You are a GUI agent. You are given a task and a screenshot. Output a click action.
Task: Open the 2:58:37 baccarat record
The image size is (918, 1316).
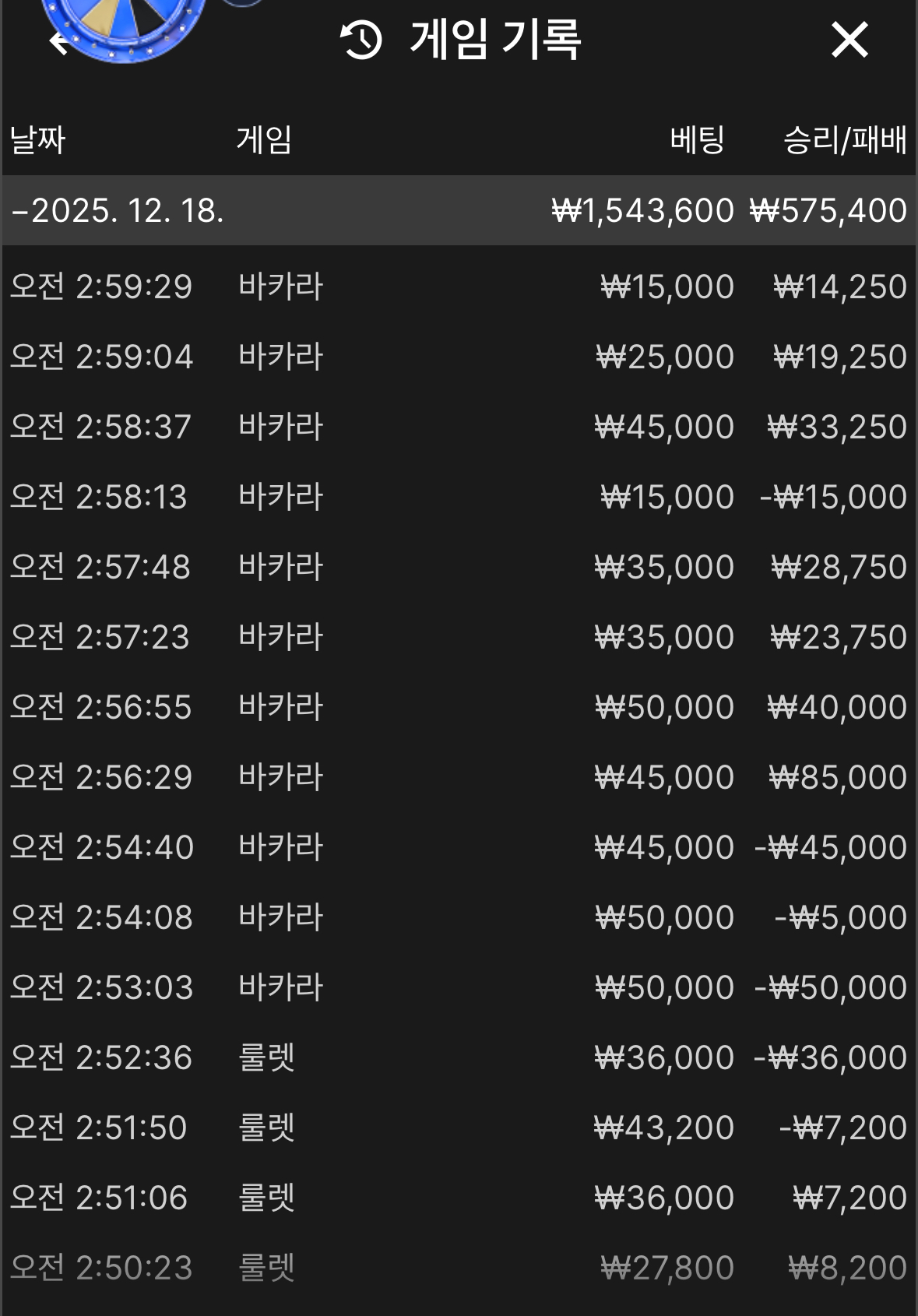coord(459,427)
